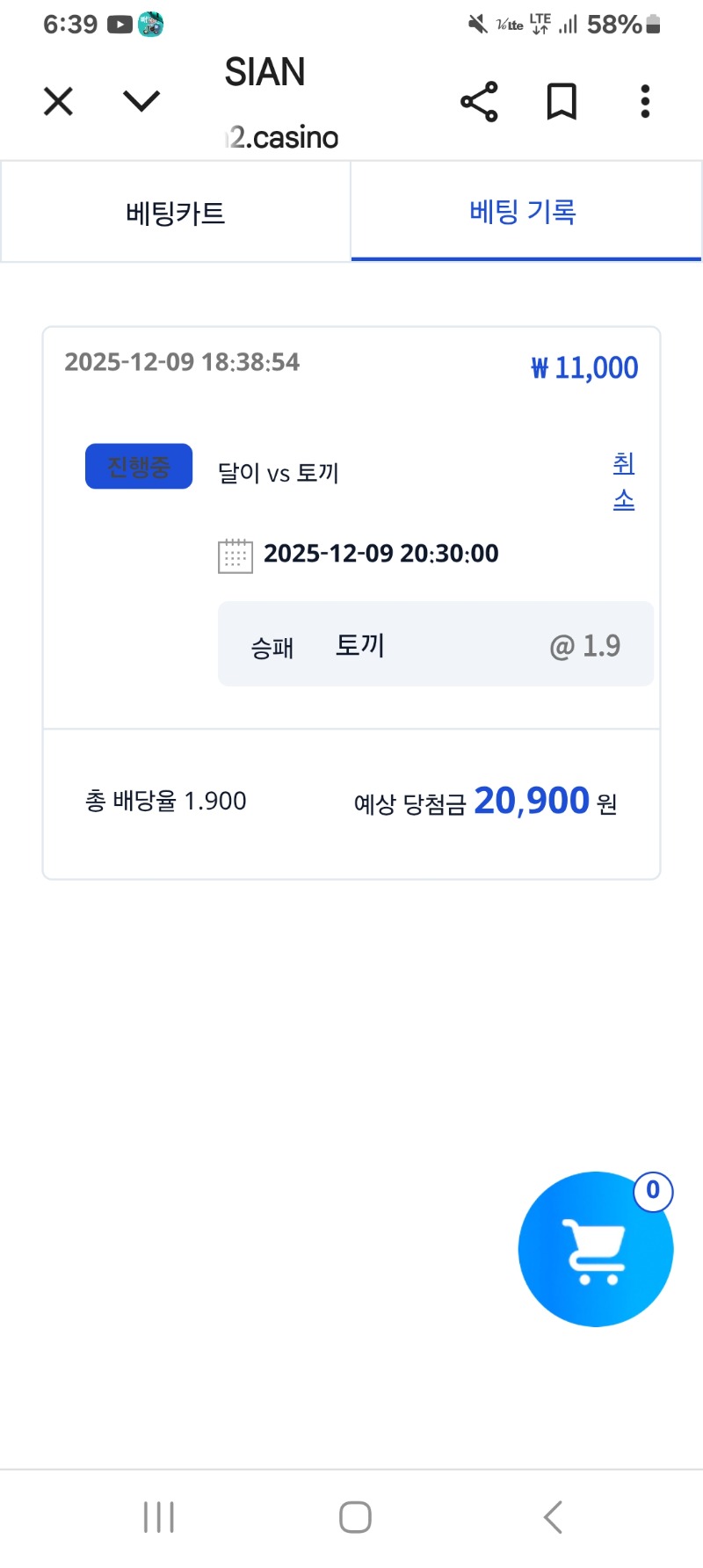Switch to the 베팅 기록 tab
Screen dimensions: 703x1568
point(525,212)
